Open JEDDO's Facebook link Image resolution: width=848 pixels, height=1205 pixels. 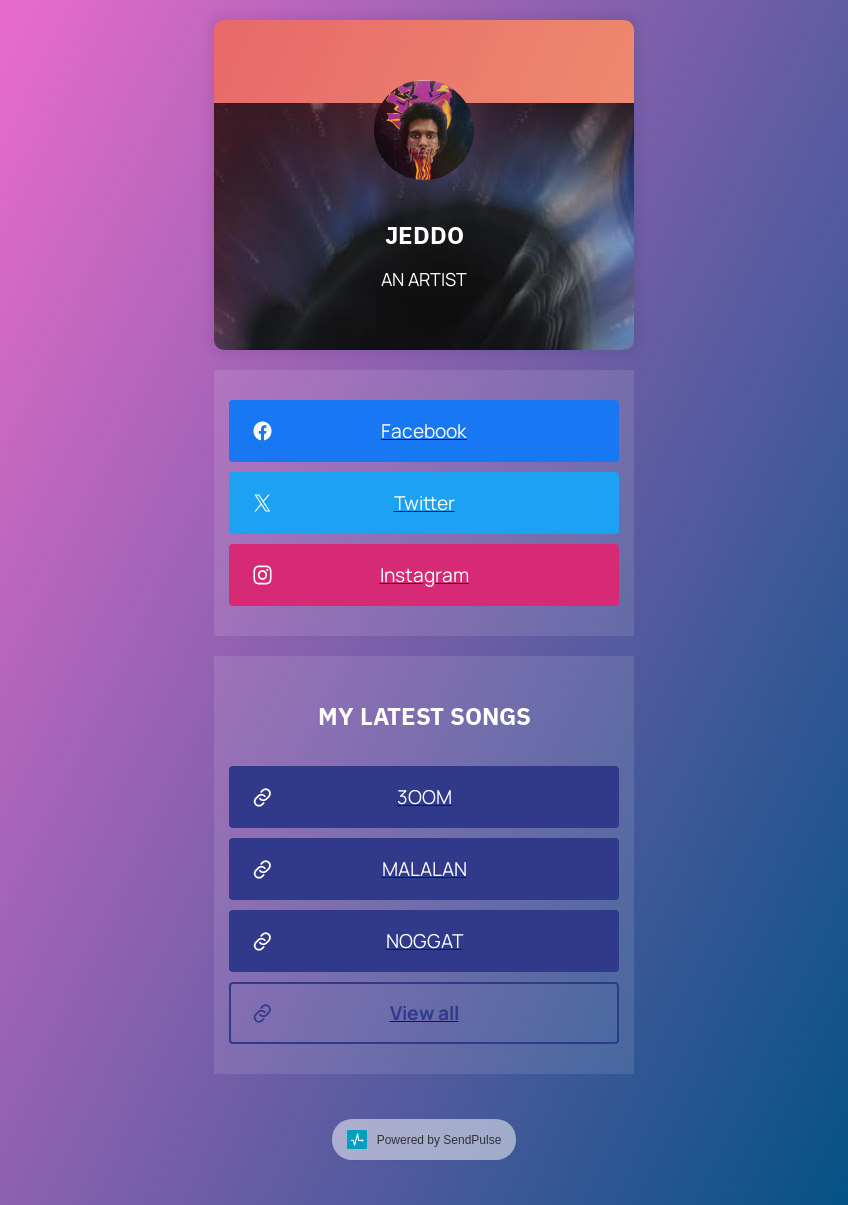pyautogui.click(x=423, y=431)
